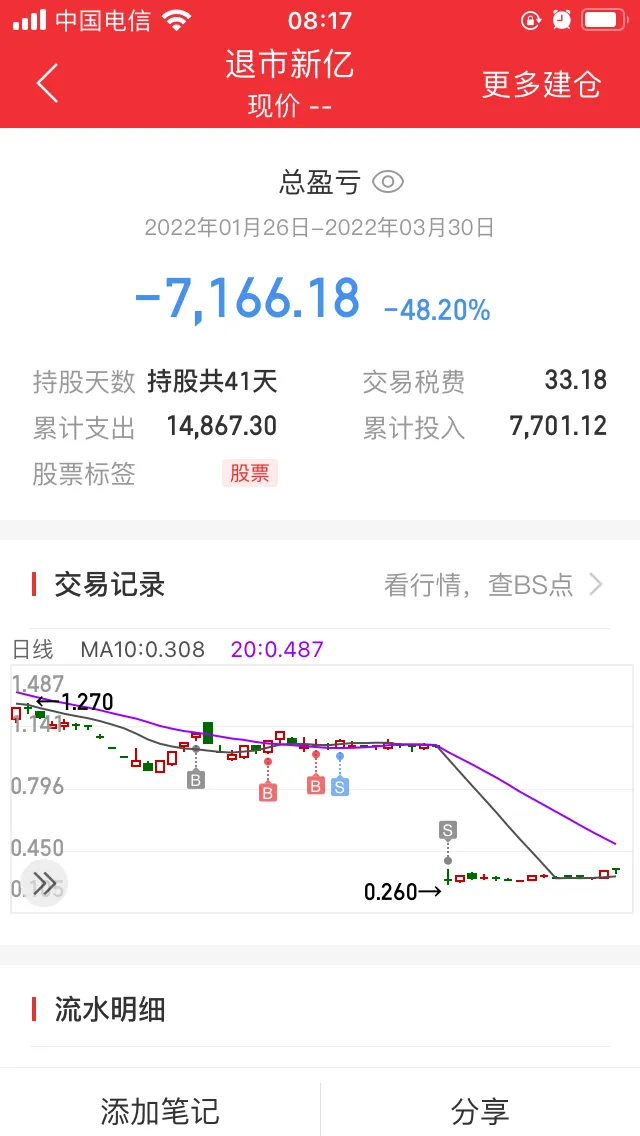This screenshot has height=1136, width=640.
Task: Share this record via 分享
Action: pyautogui.click(x=480, y=1110)
